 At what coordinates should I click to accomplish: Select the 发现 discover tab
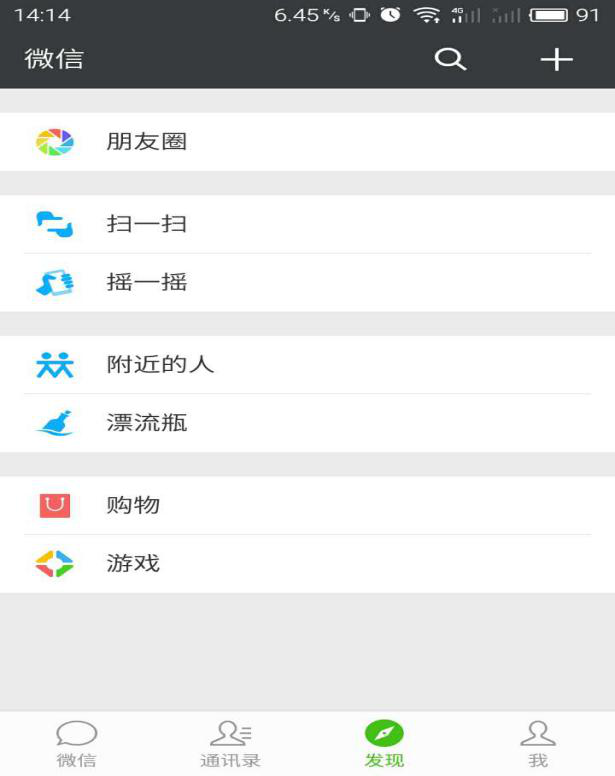click(384, 744)
